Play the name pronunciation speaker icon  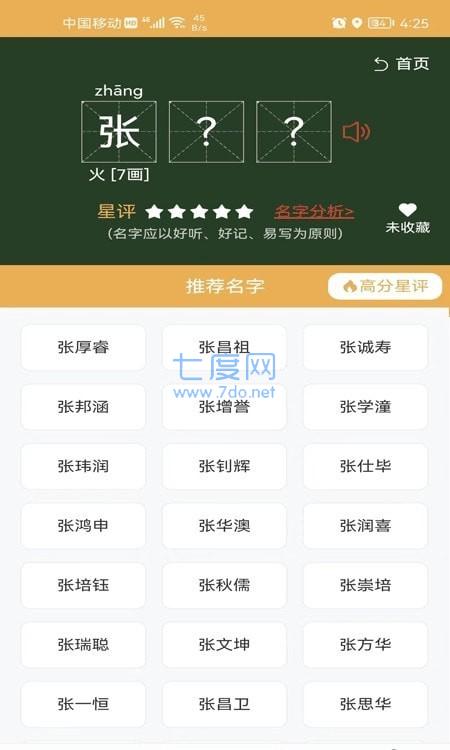click(356, 132)
